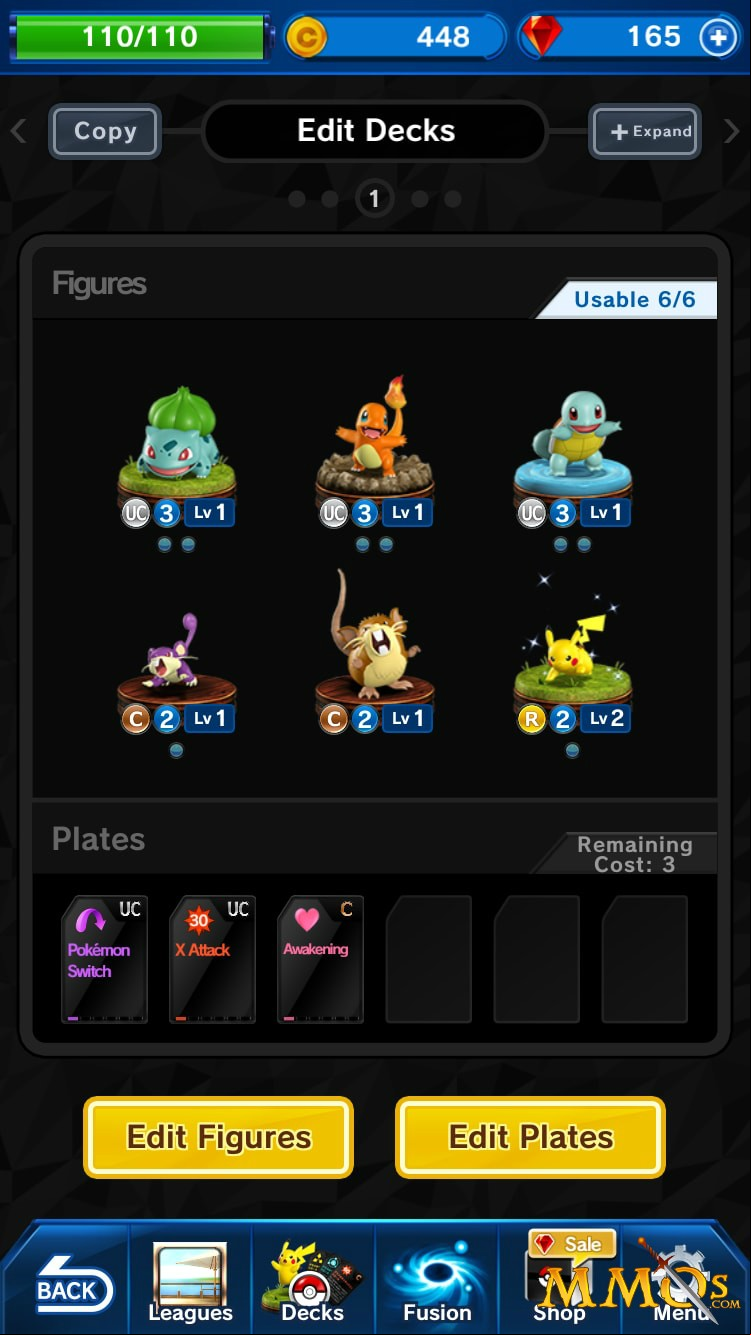Open the Pokémon Switch plate

(x=104, y=959)
